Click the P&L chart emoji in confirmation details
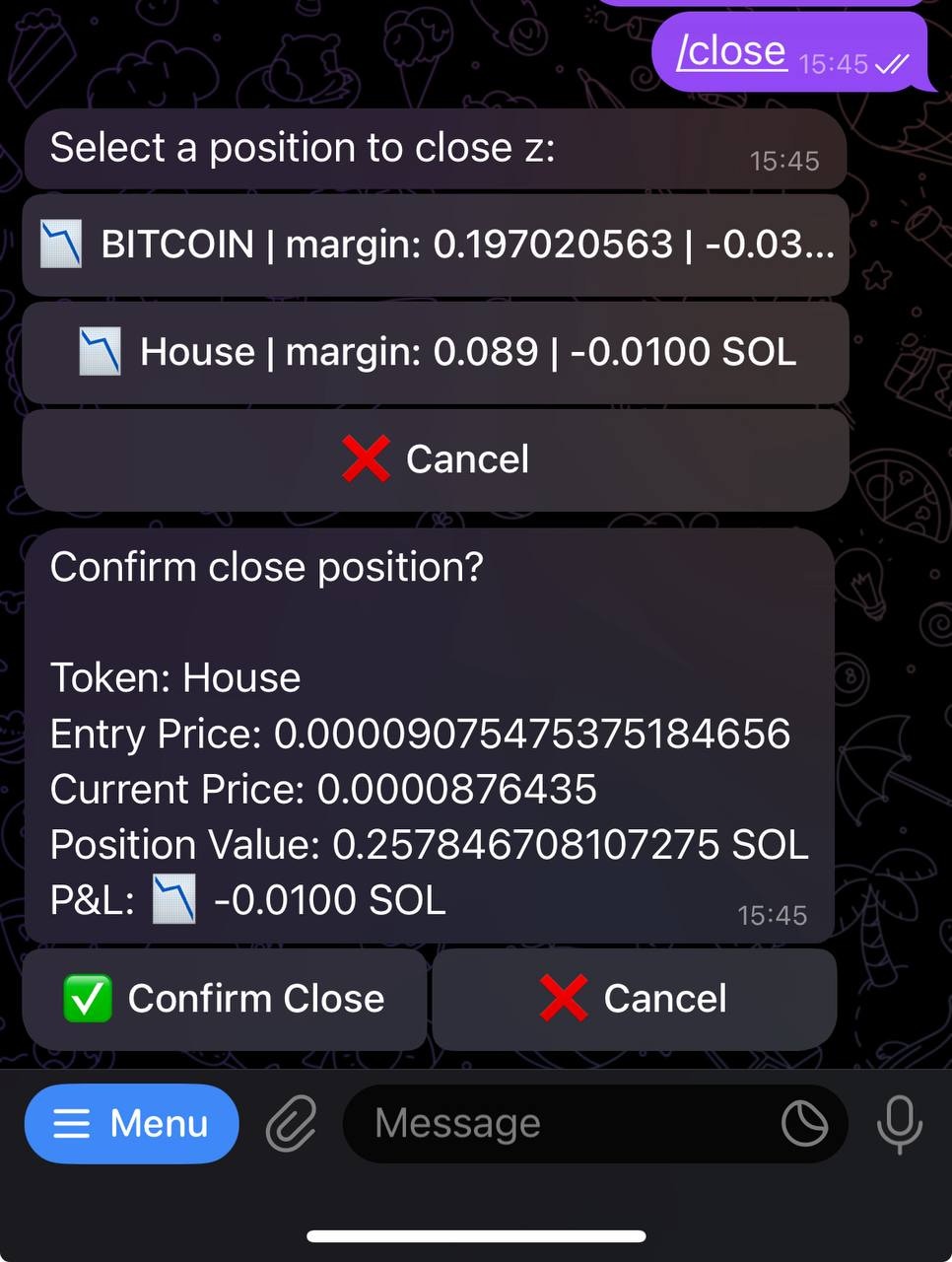 coord(176,898)
